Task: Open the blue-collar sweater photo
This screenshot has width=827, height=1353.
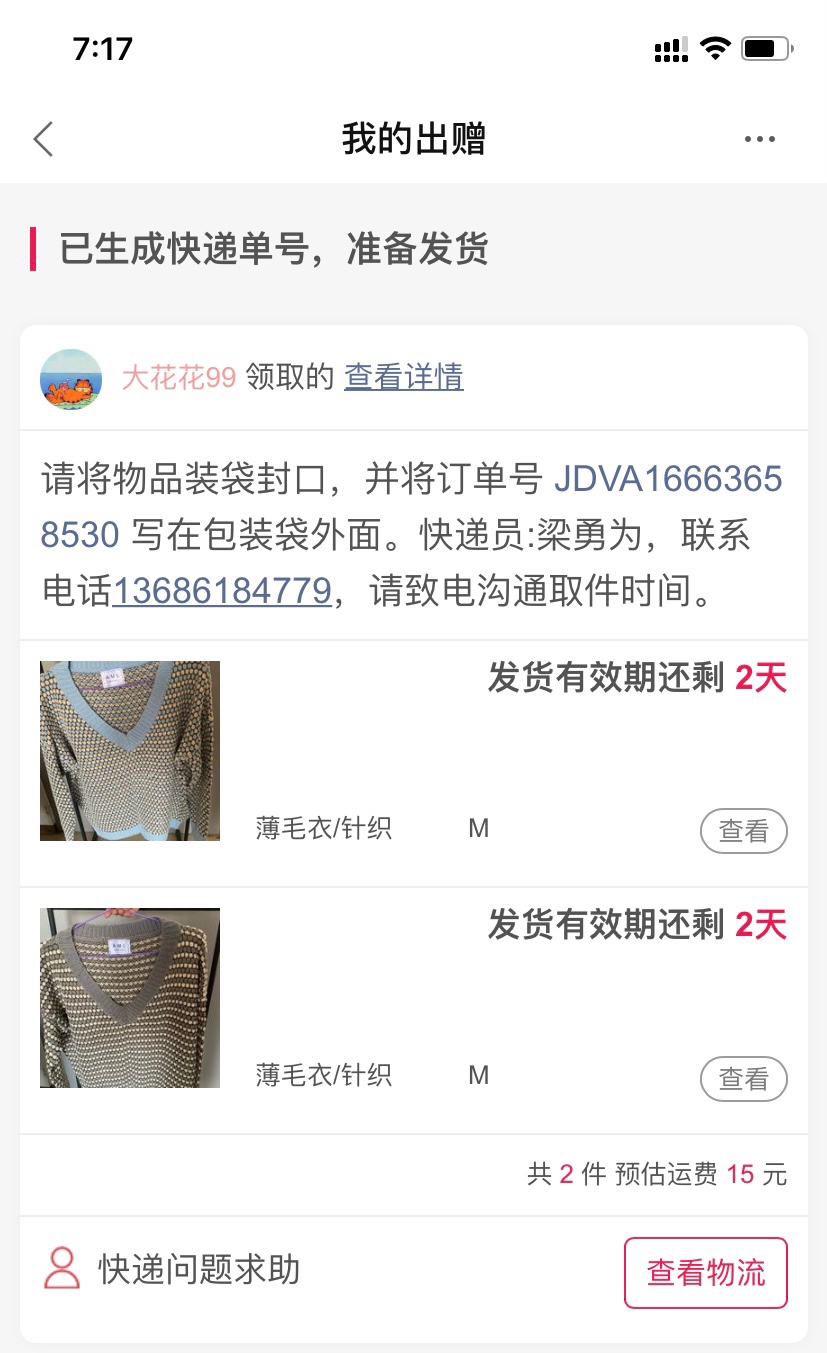Action: 130,750
